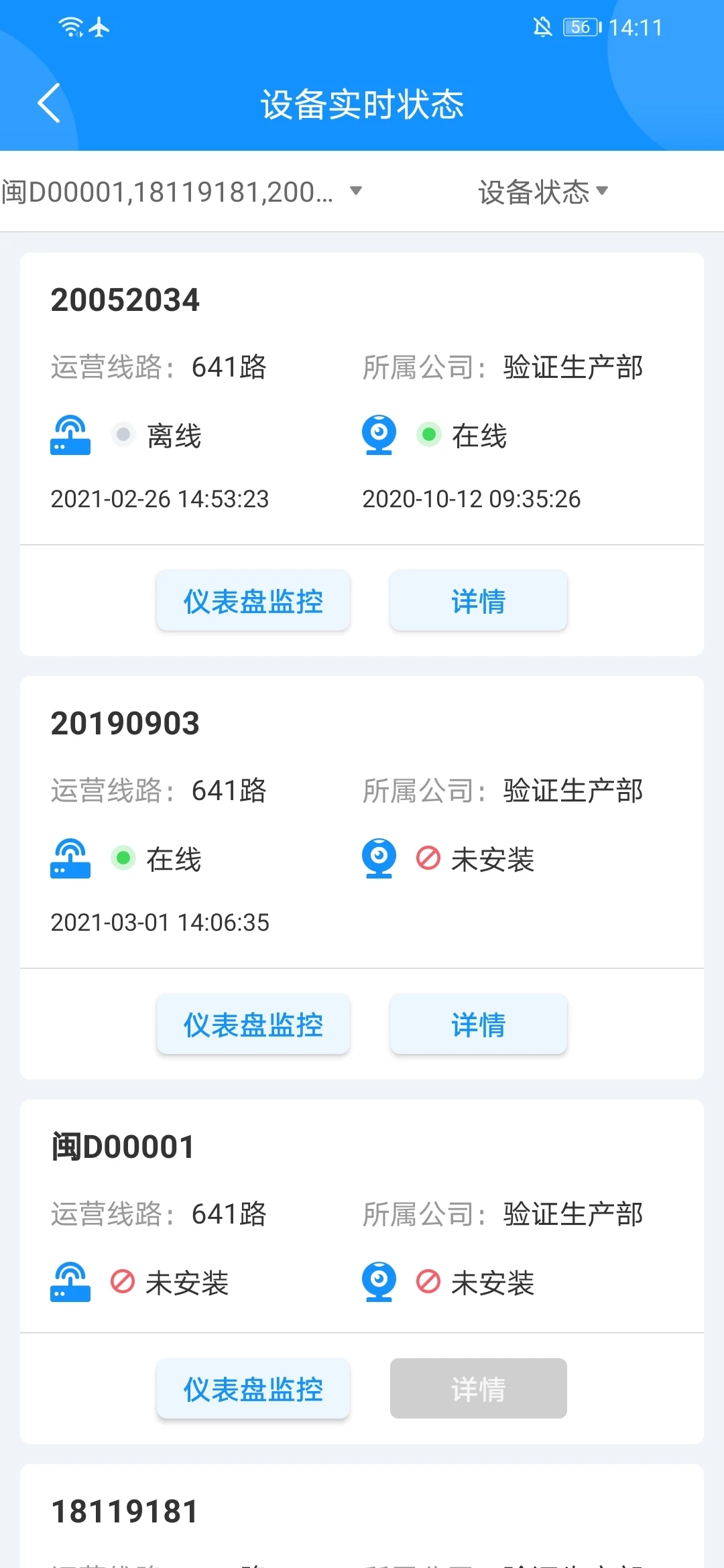Image resolution: width=724 pixels, height=1568 pixels.
Task: Click the back arrow on the title bar
Action: 49,104
